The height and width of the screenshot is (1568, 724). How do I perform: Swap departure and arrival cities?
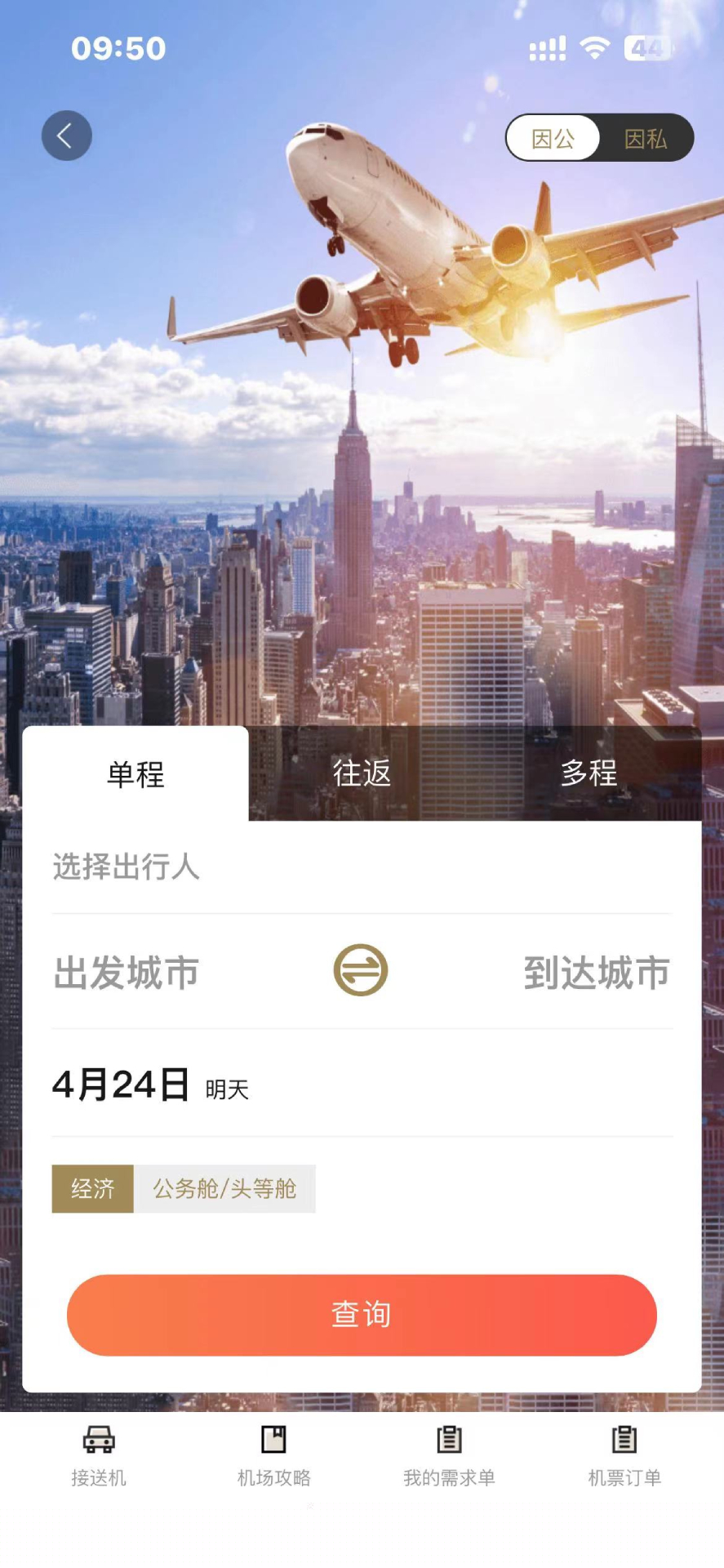pyautogui.click(x=361, y=970)
